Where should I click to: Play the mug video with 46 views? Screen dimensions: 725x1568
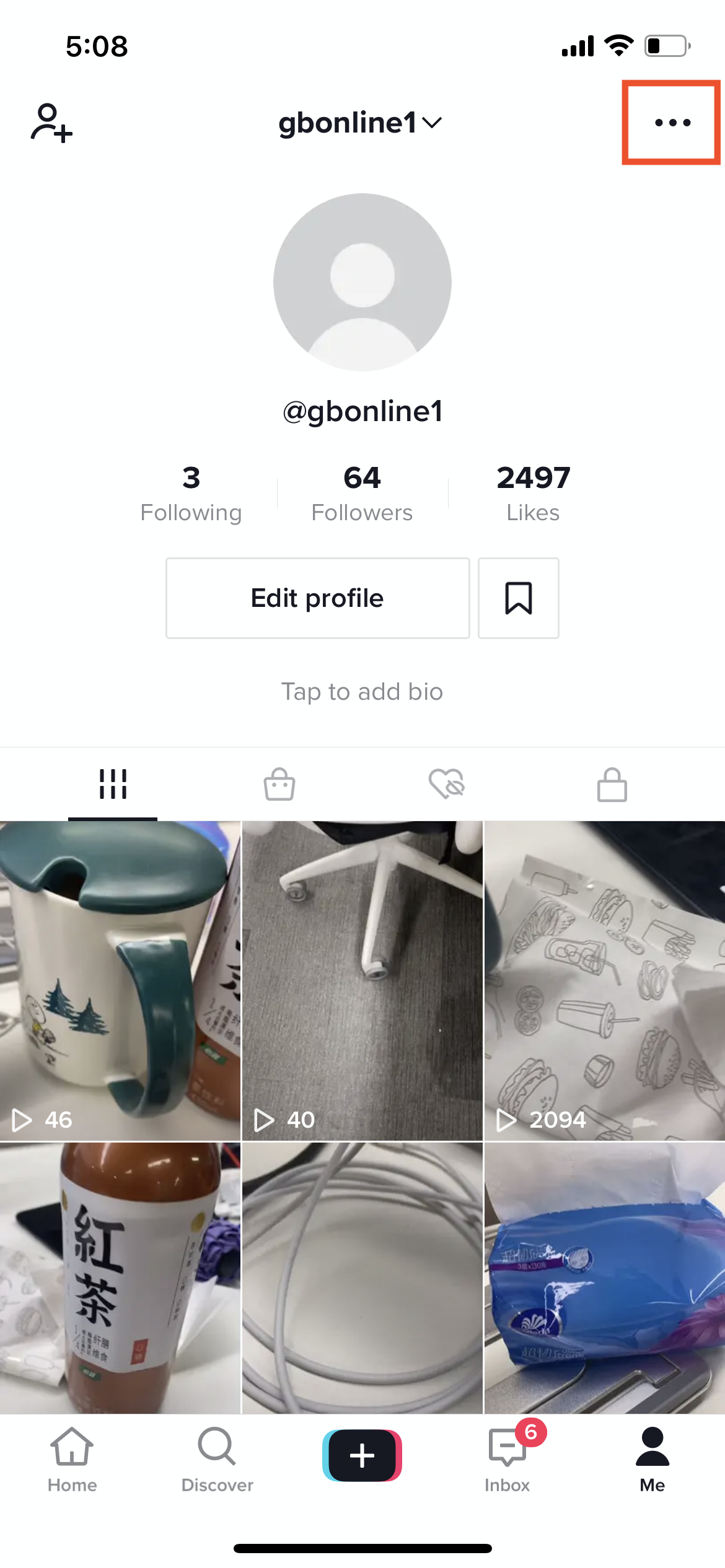120,980
